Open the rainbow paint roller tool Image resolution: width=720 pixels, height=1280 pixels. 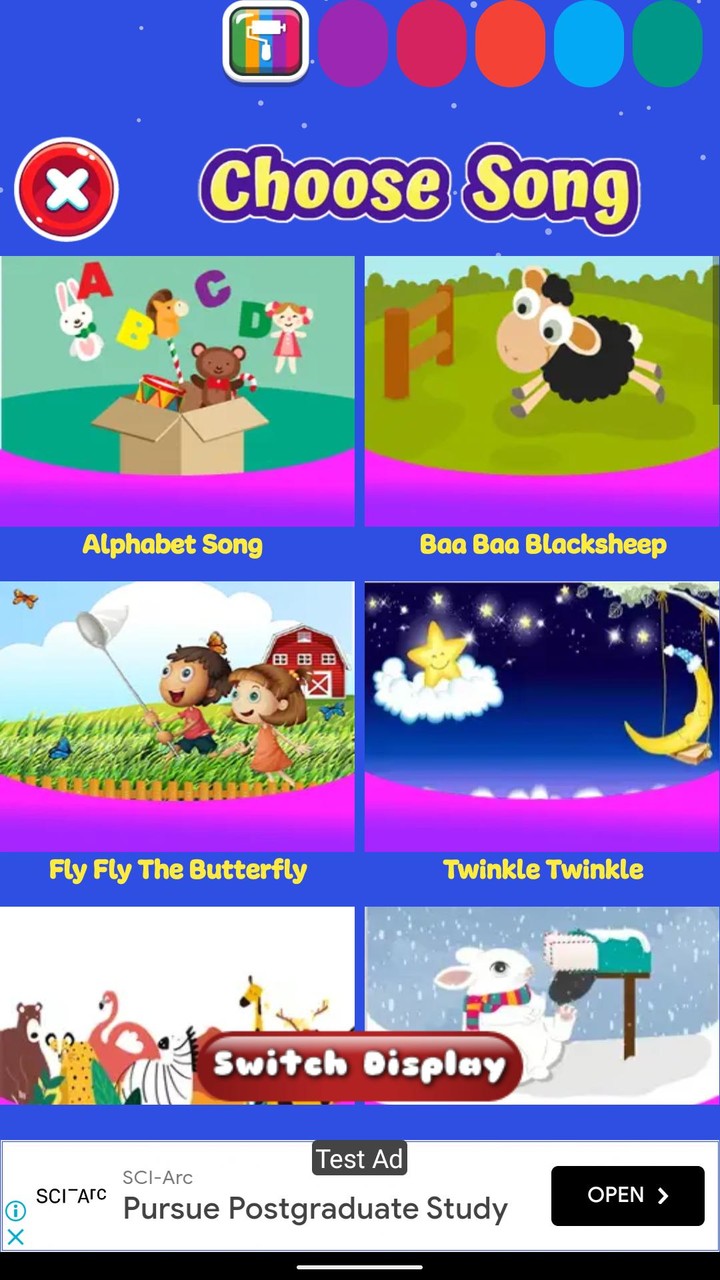pyautogui.click(x=265, y=44)
